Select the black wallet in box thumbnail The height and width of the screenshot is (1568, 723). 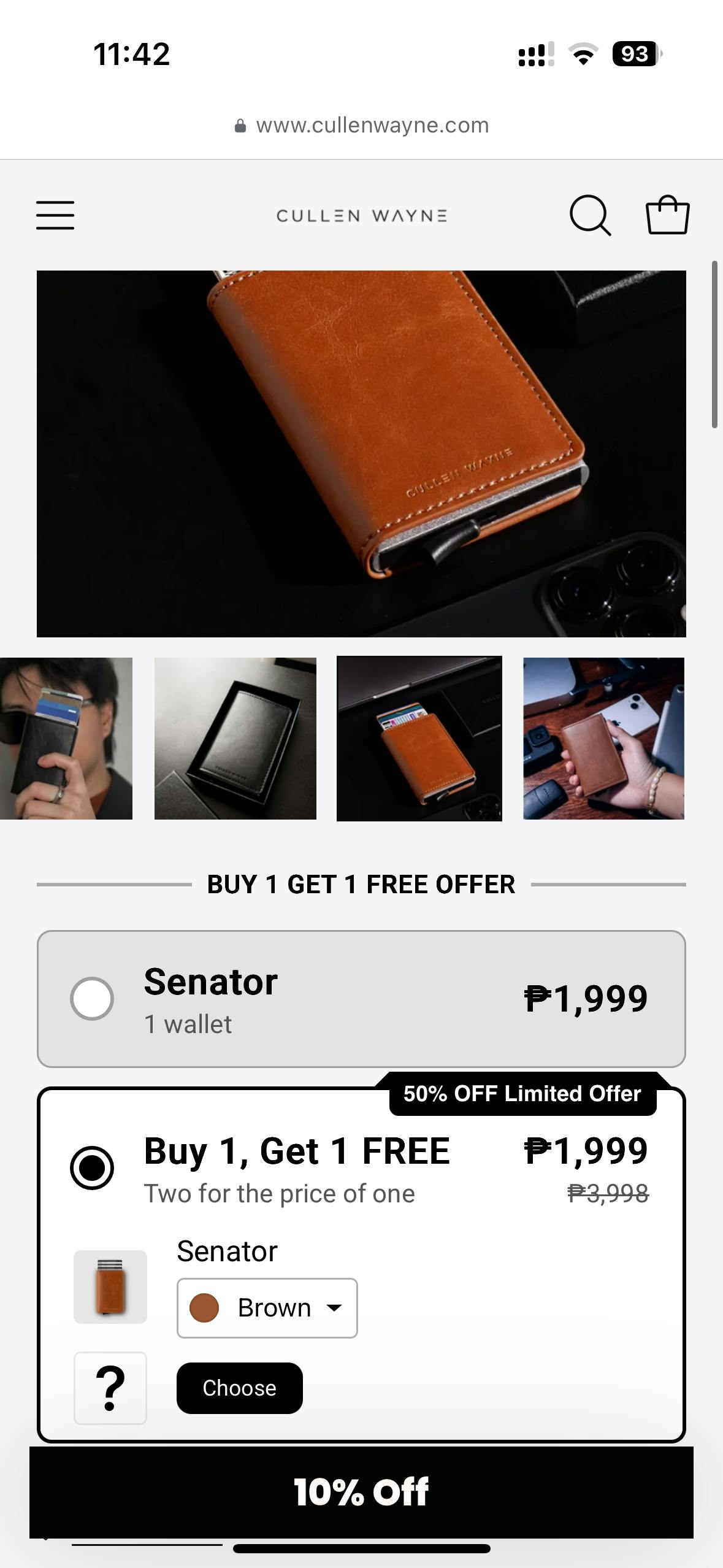point(235,739)
